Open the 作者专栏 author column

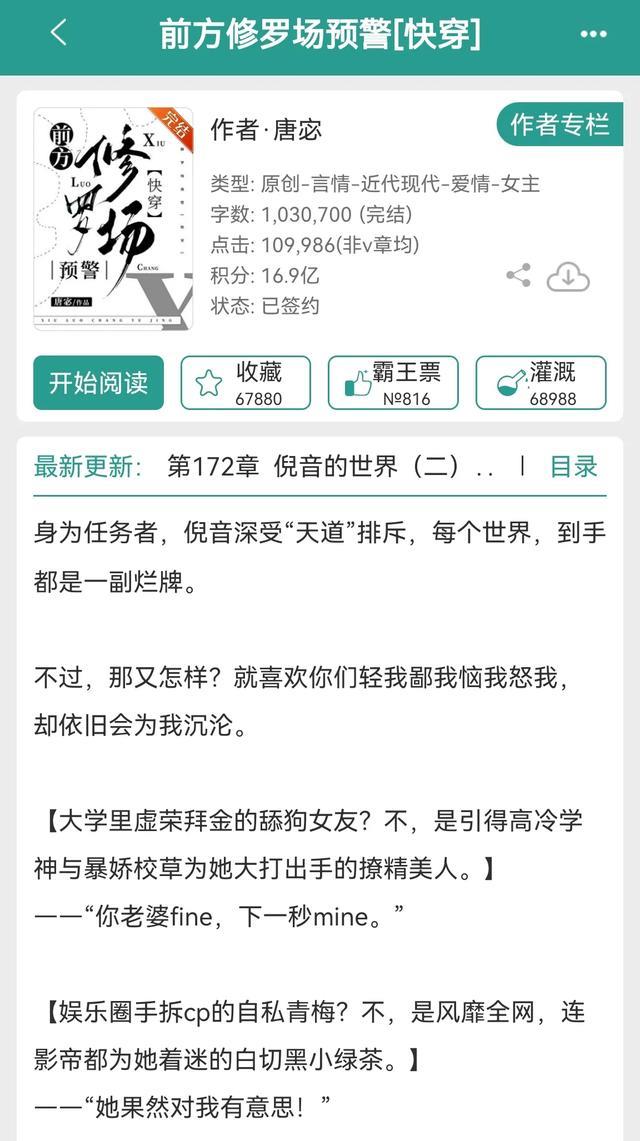tap(559, 125)
